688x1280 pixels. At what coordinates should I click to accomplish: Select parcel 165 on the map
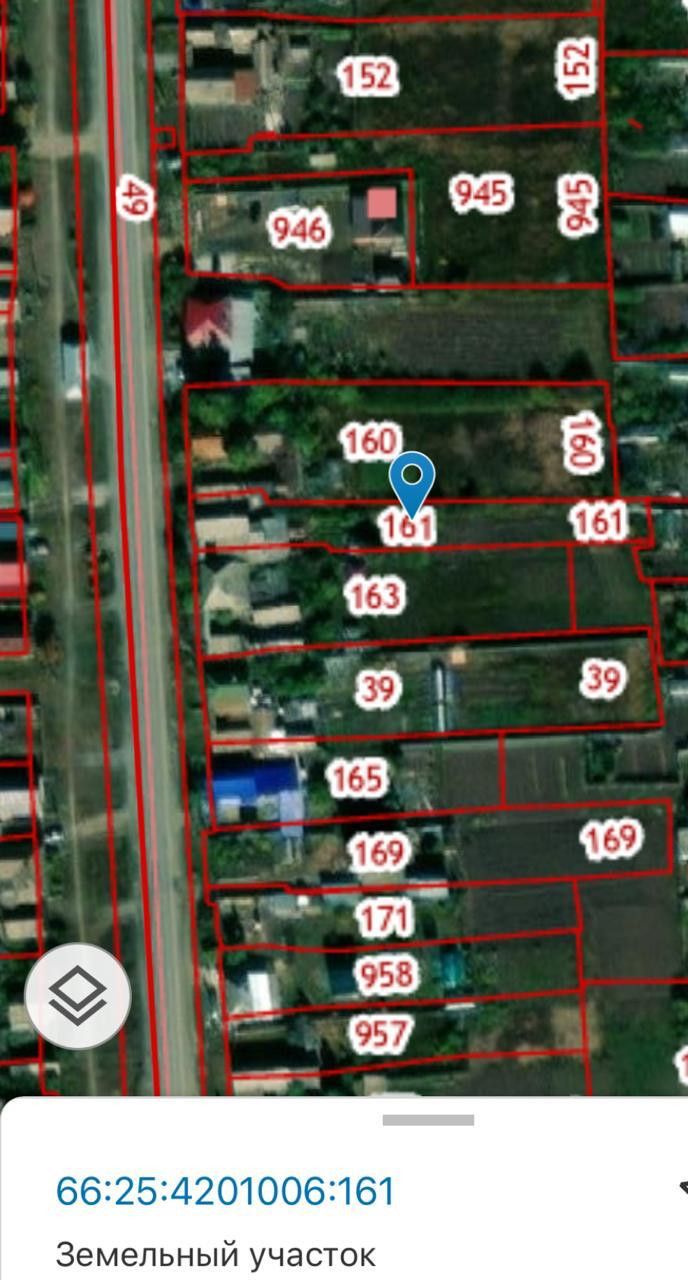(357, 777)
